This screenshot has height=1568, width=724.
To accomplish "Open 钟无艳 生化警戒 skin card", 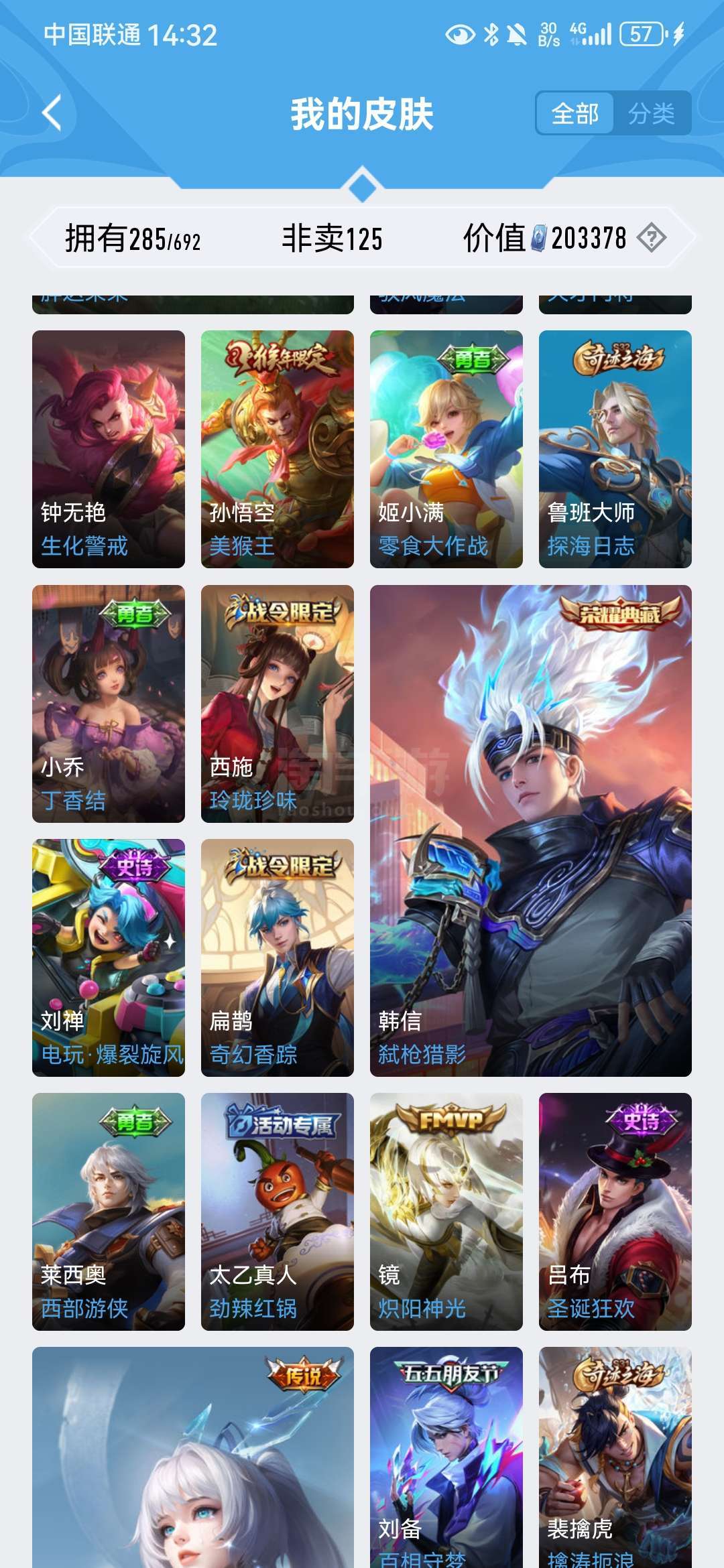I will 109,449.
